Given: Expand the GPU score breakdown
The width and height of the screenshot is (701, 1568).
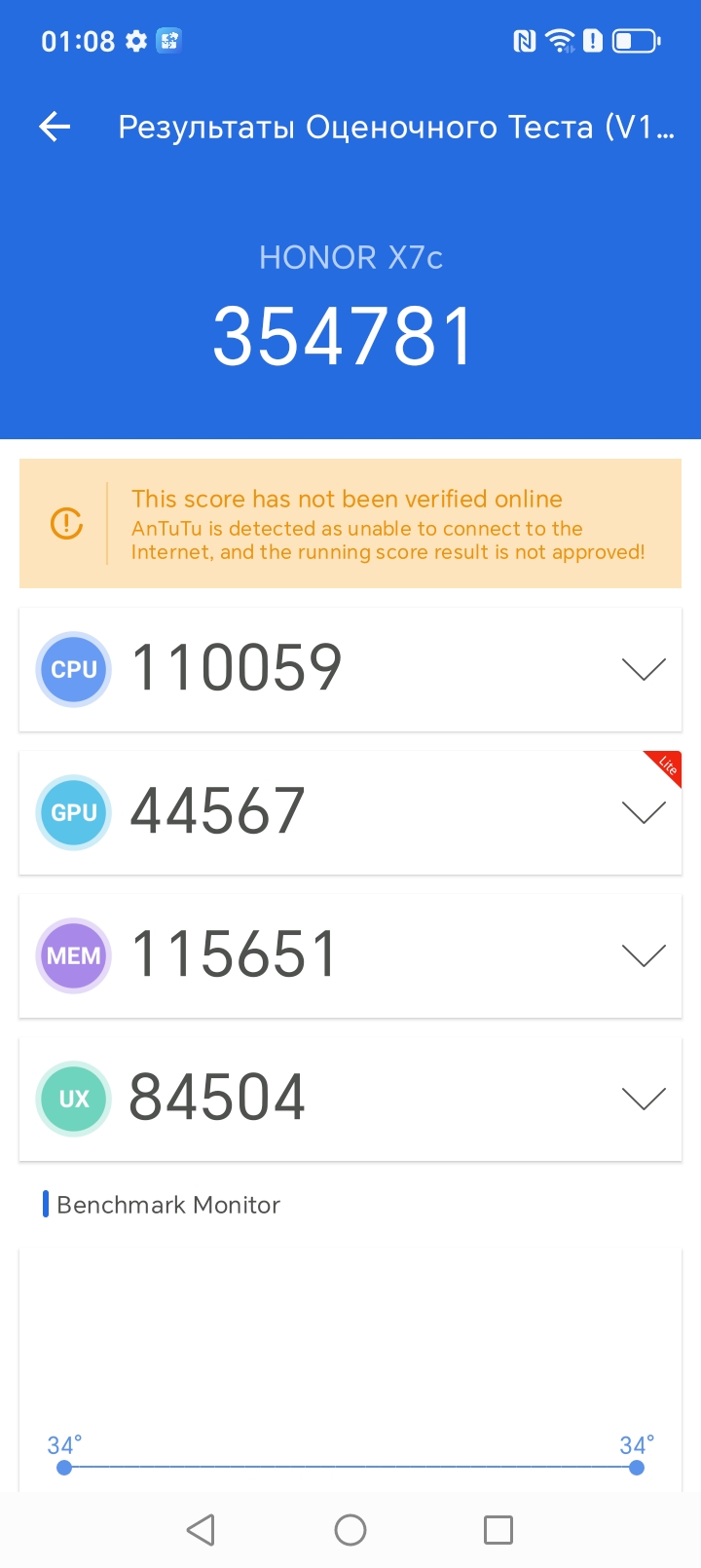Looking at the screenshot, I should pyautogui.click(x=643, y=812).
